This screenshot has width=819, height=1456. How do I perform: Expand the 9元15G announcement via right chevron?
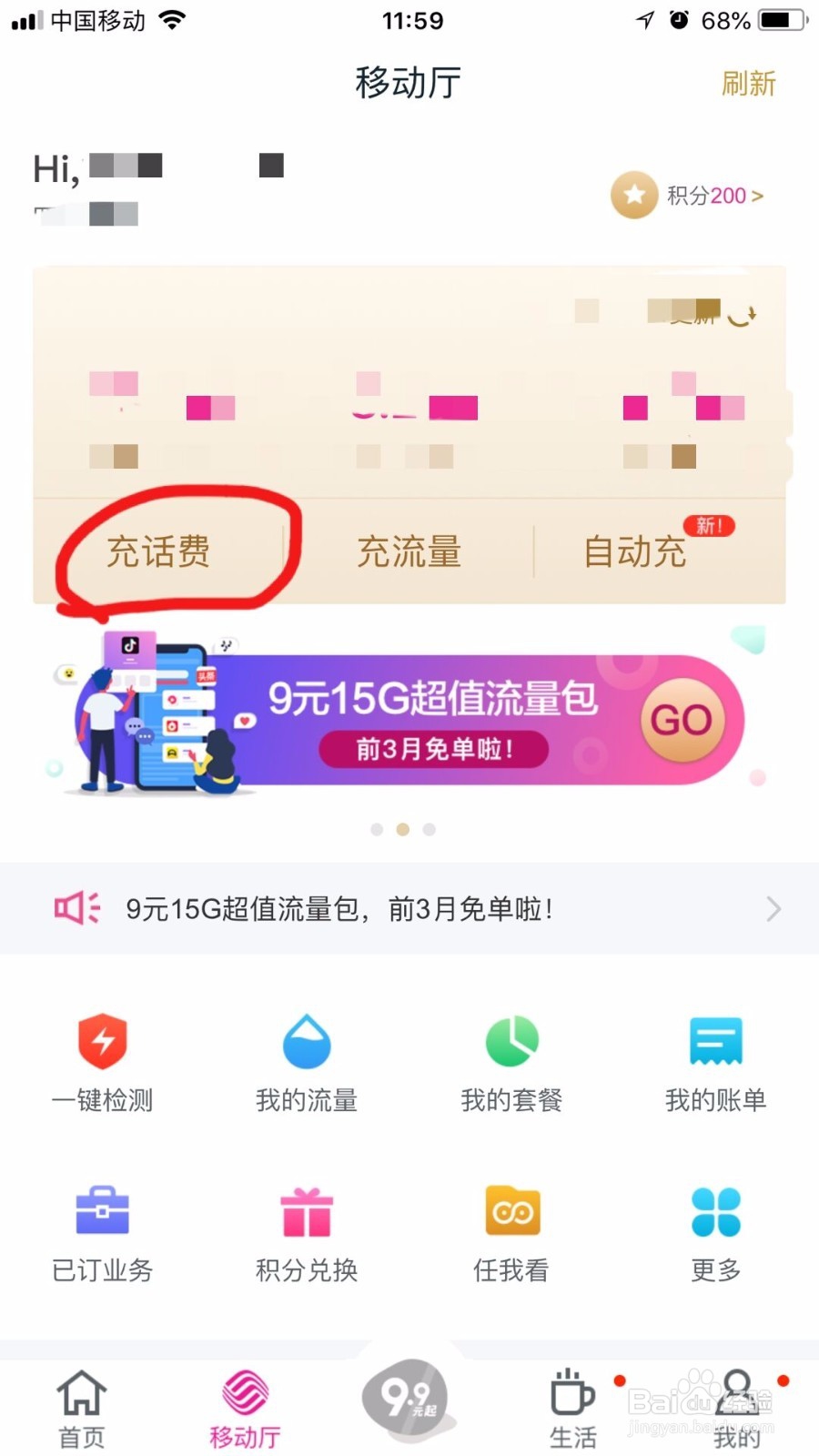click(773, 908)
